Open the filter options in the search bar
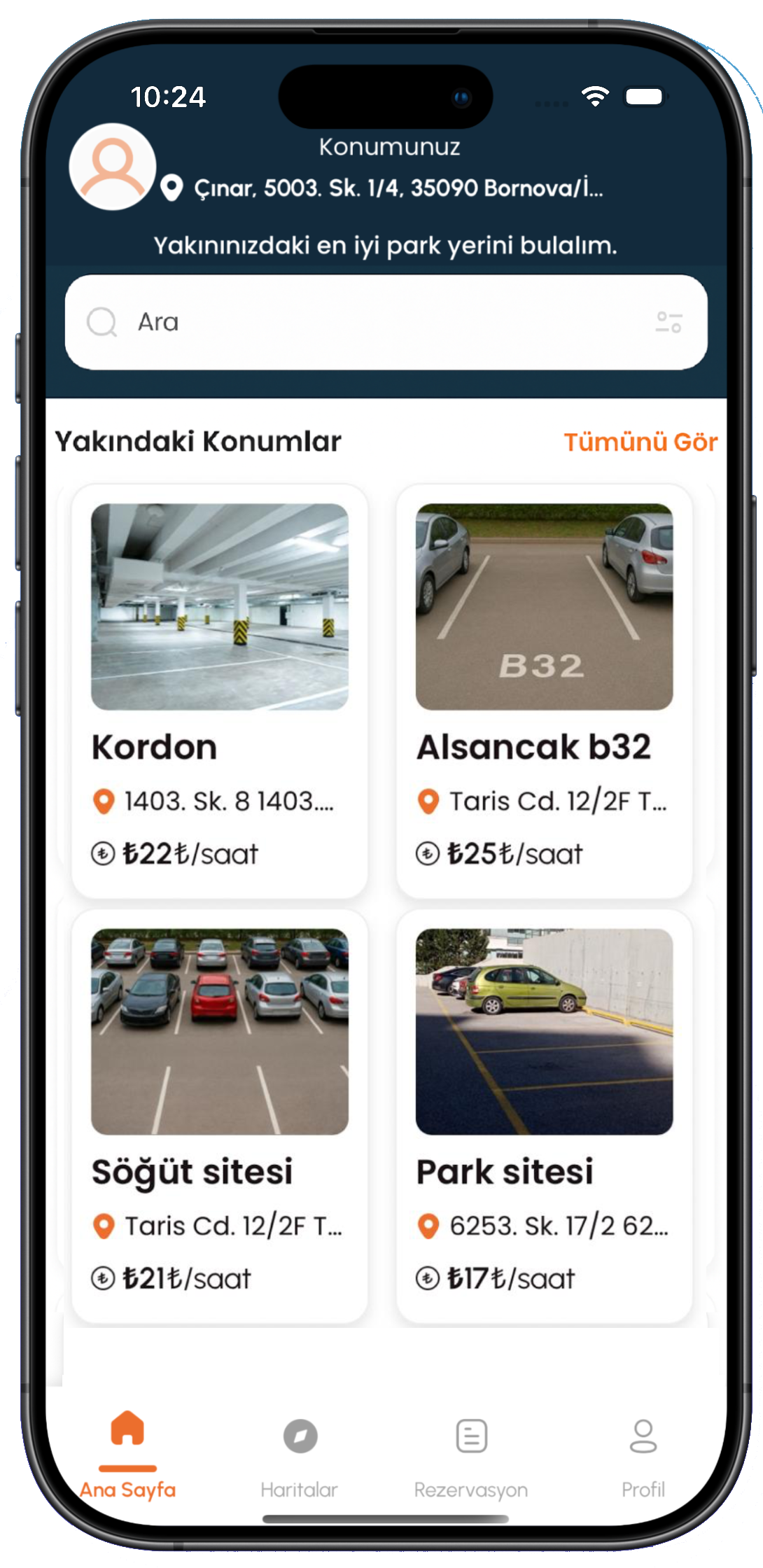 point(668,322)
